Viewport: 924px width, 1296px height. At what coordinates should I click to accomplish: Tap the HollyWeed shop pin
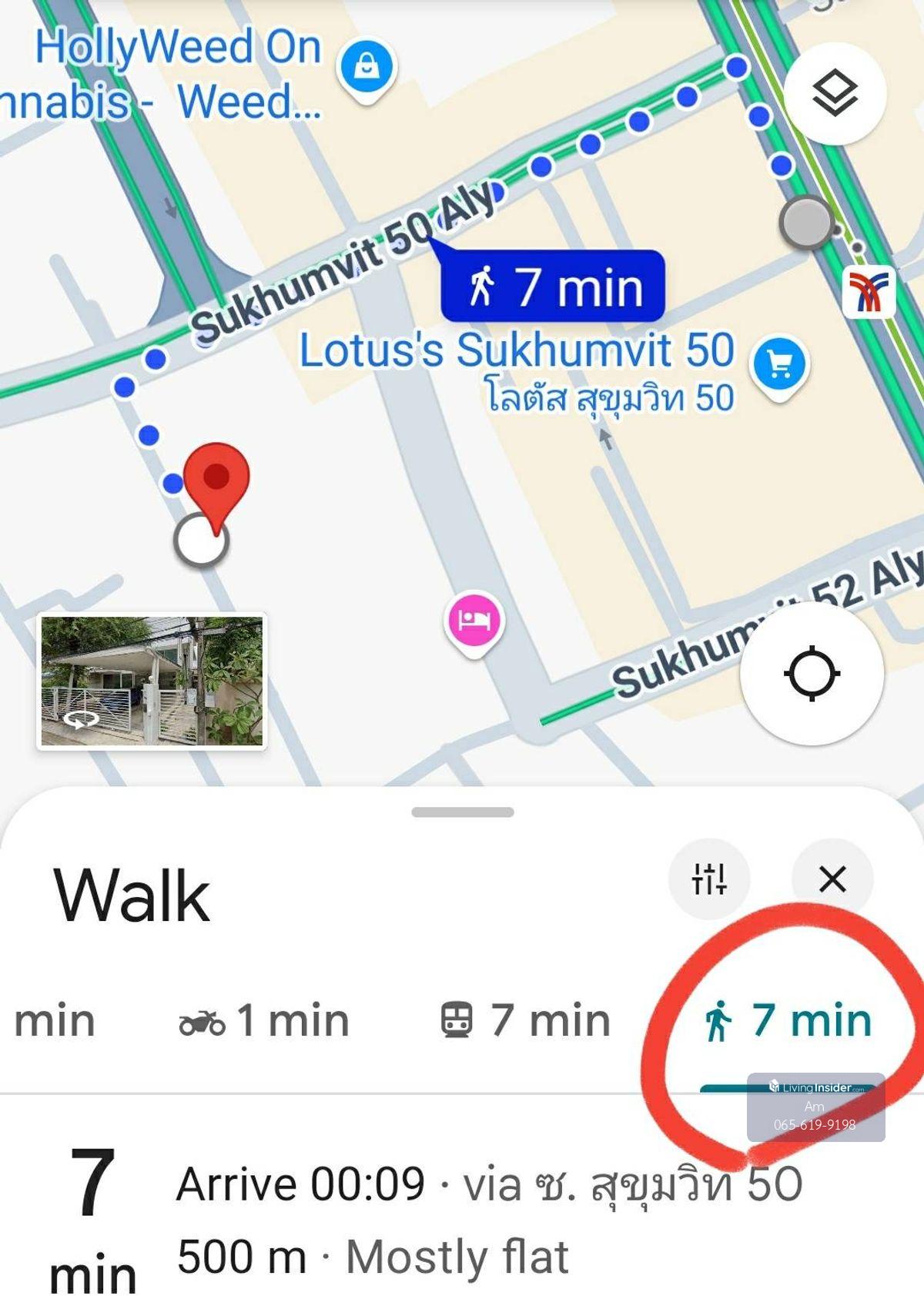click(x=367, y=67)
